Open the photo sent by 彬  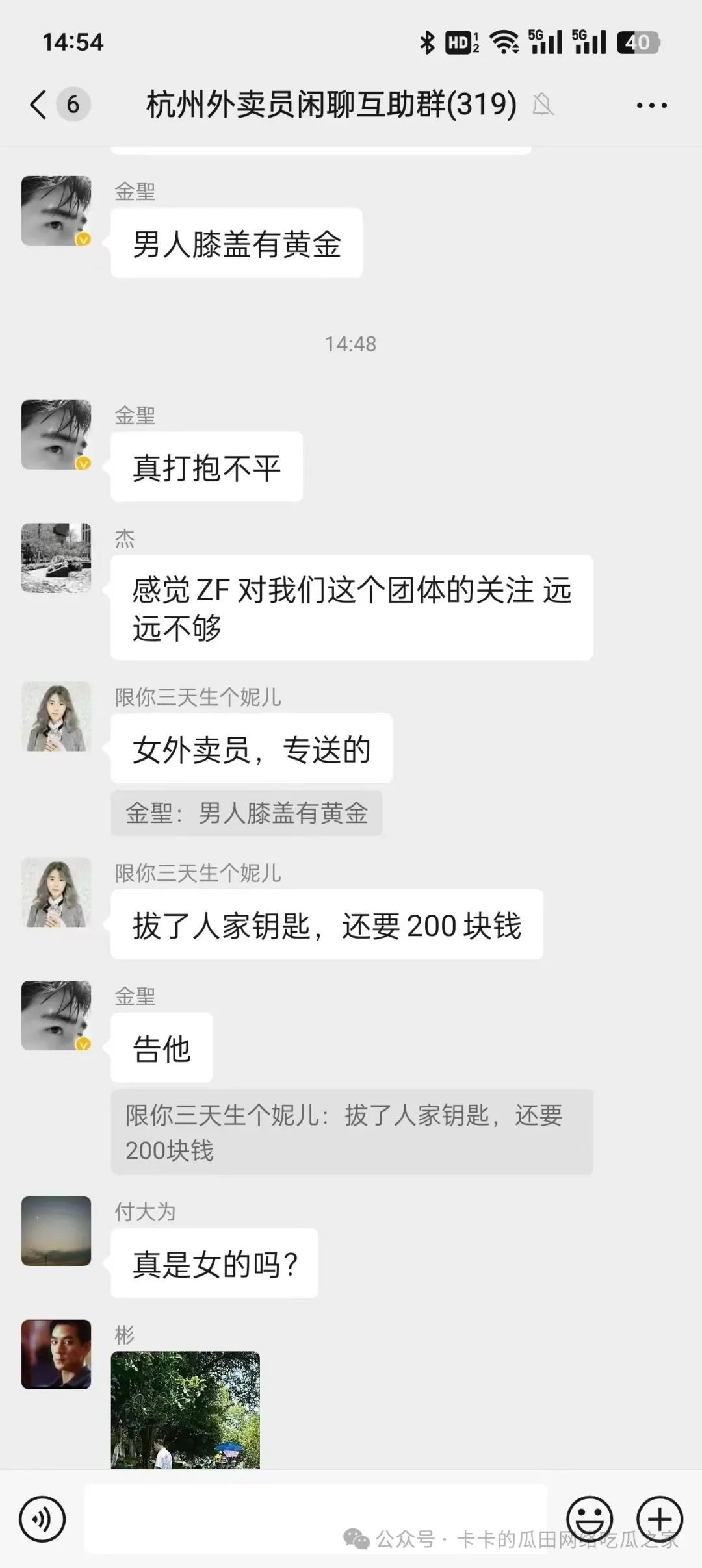pos(185,1409)
